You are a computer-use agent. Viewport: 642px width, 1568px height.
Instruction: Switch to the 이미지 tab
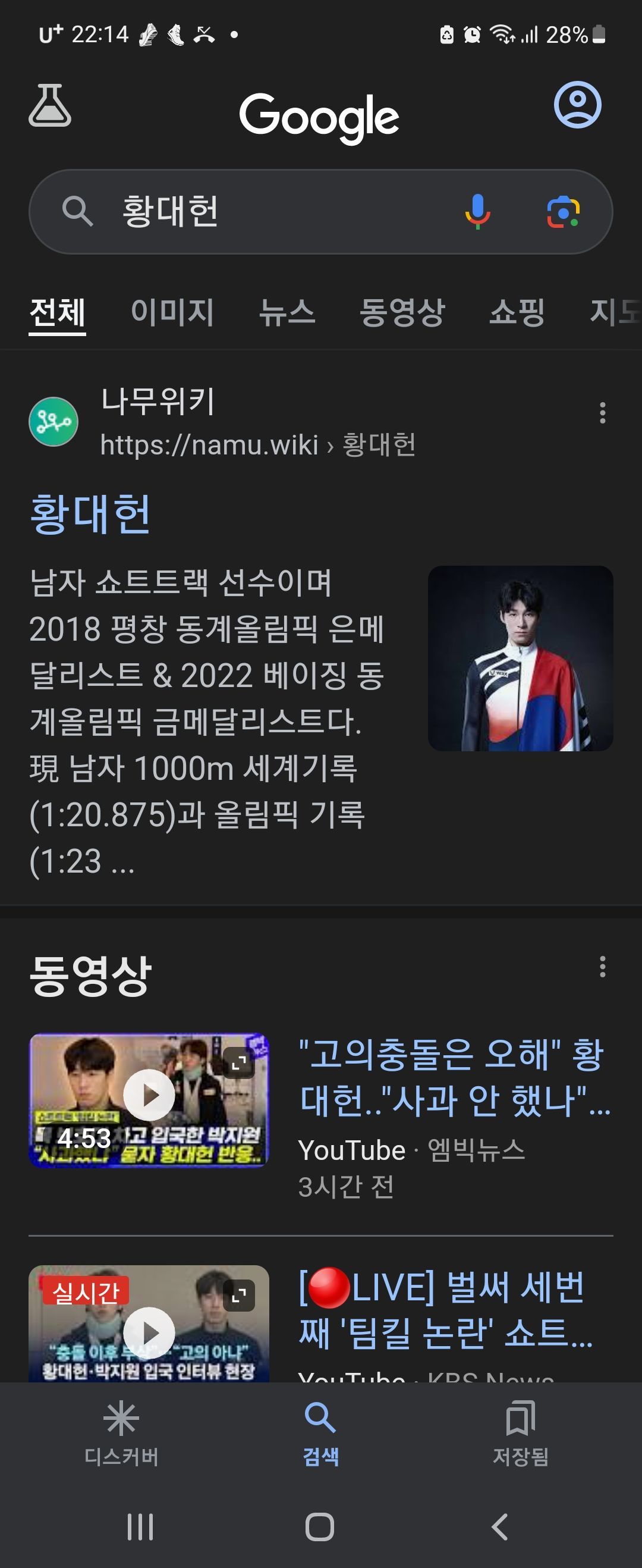click(172, 312)
